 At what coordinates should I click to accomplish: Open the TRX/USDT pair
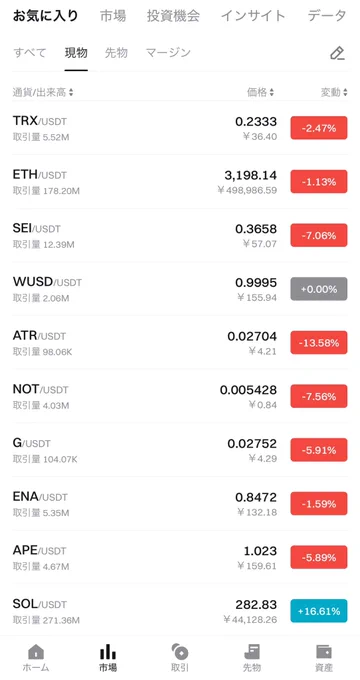(180, 128)
